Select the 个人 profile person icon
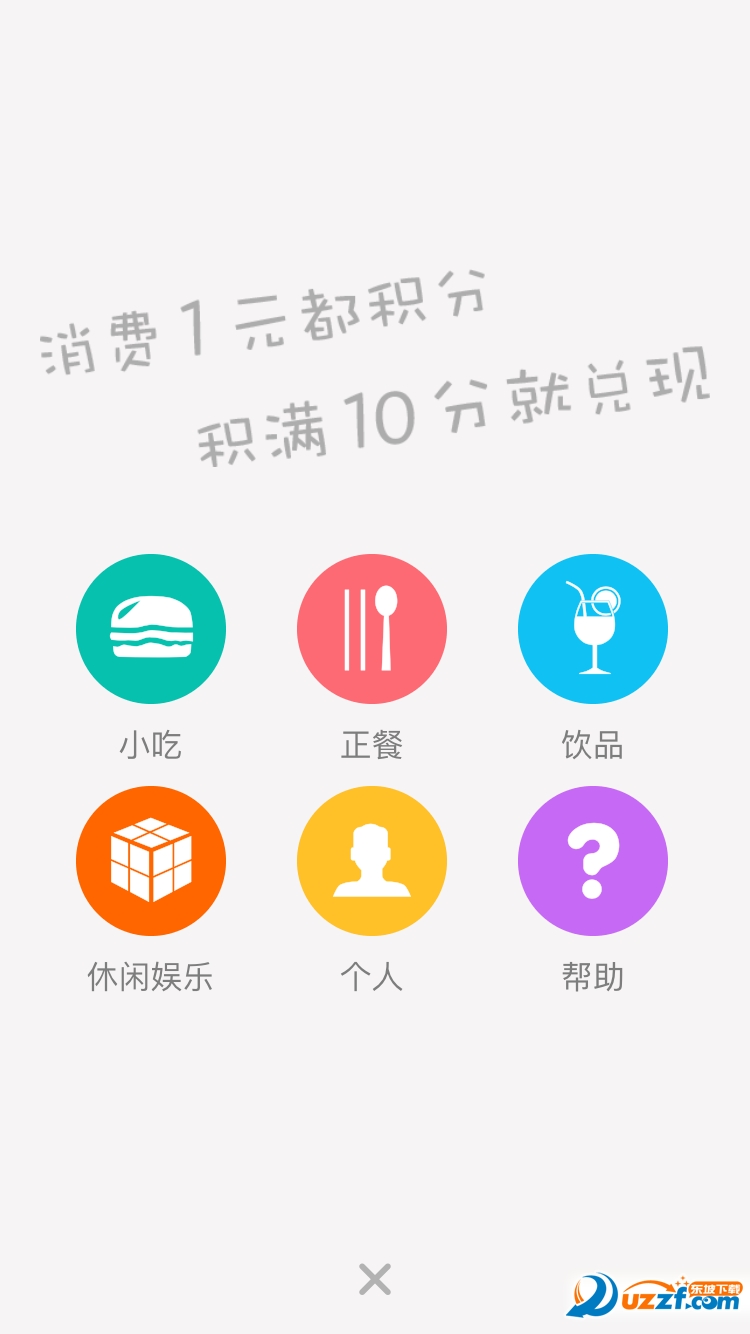 (372, 861)
